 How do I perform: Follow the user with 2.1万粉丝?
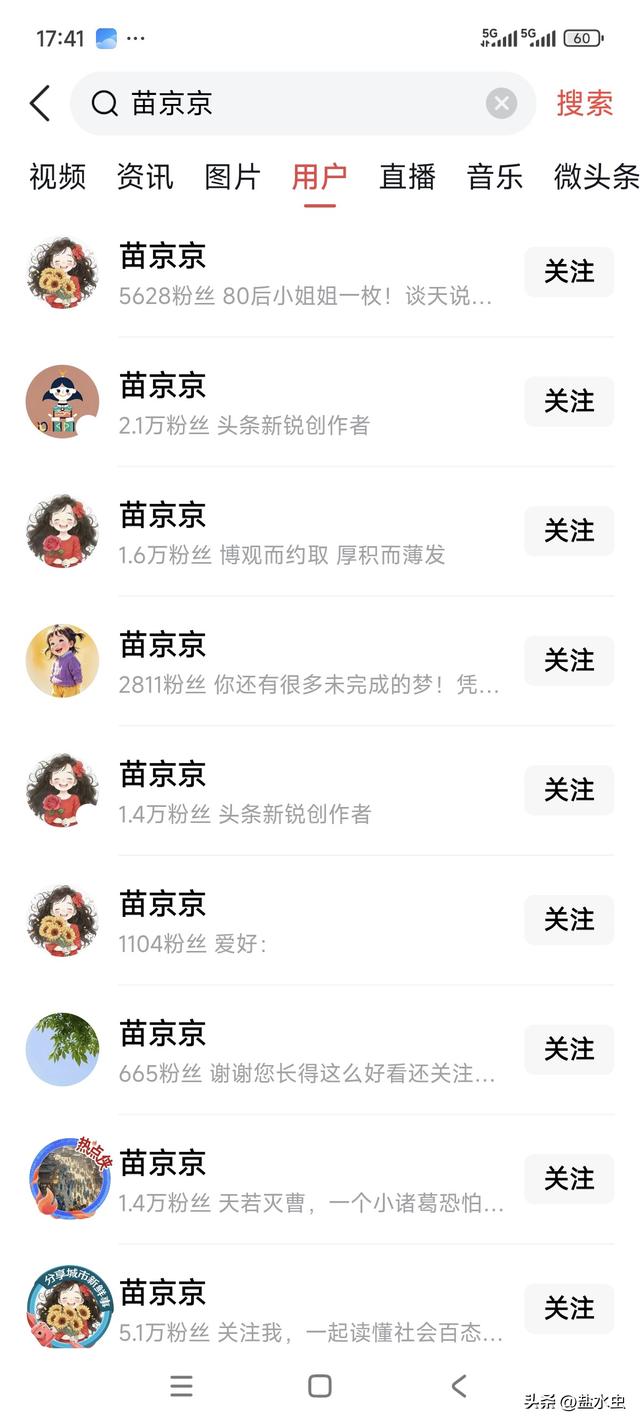coord(568,402)
